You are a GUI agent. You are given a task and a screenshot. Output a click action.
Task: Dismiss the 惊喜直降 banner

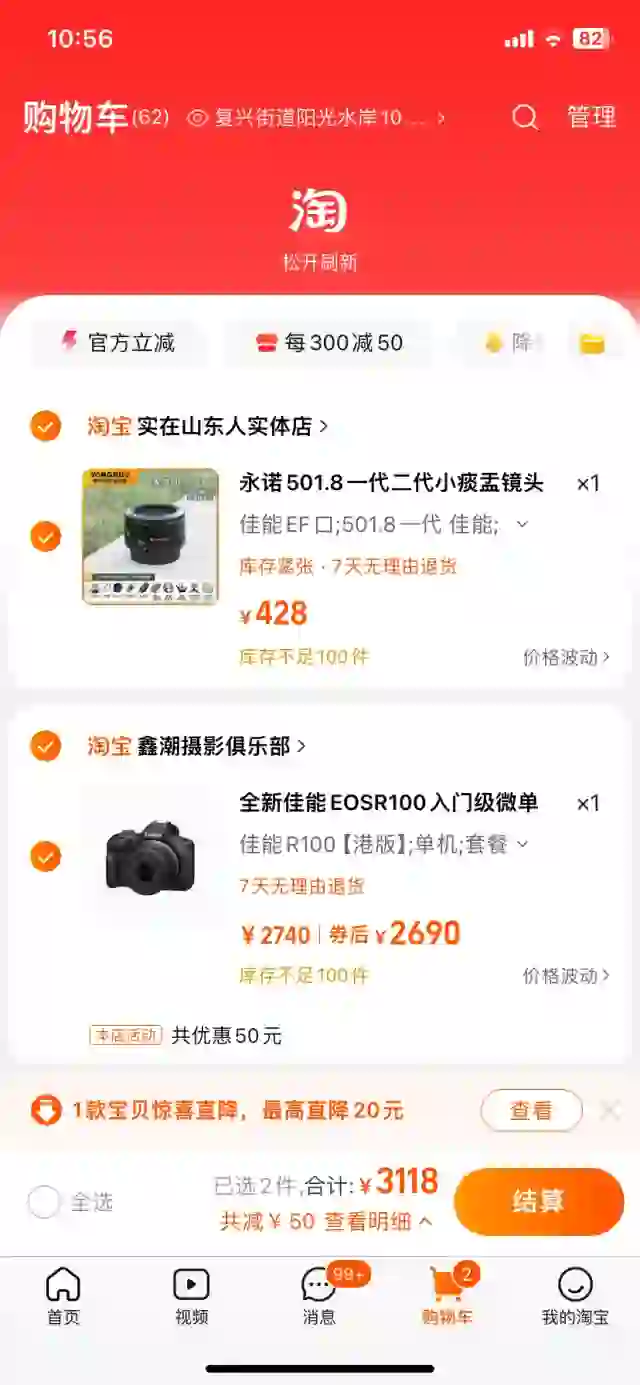(610, 1110)
